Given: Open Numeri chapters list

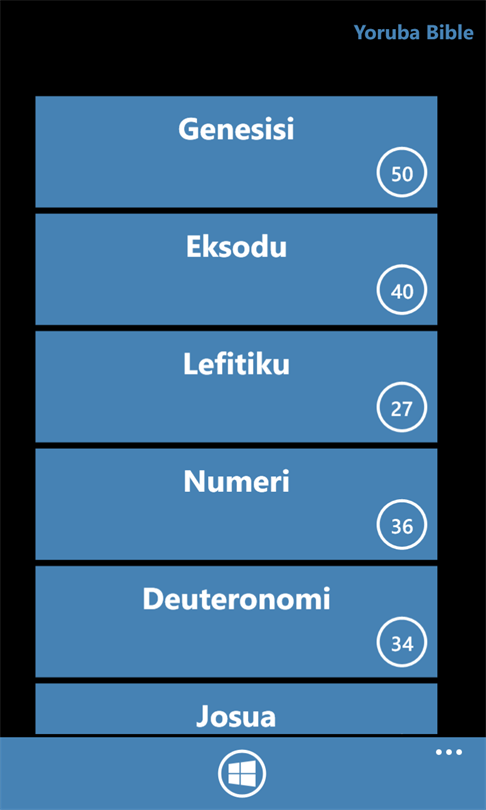Looking at the screenshot, I should click(x=236, y=504).
